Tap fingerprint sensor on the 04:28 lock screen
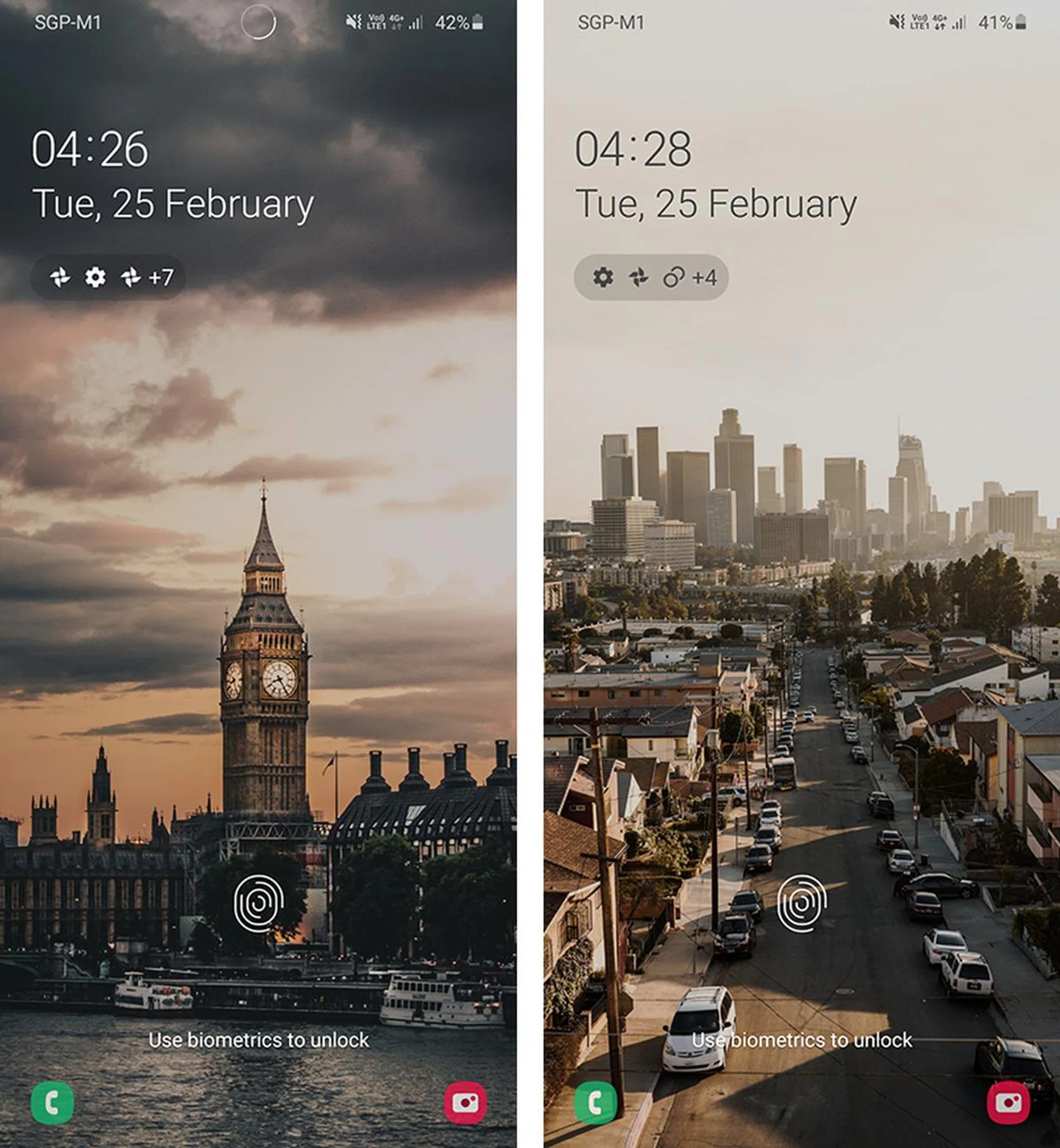 (802, 903)
